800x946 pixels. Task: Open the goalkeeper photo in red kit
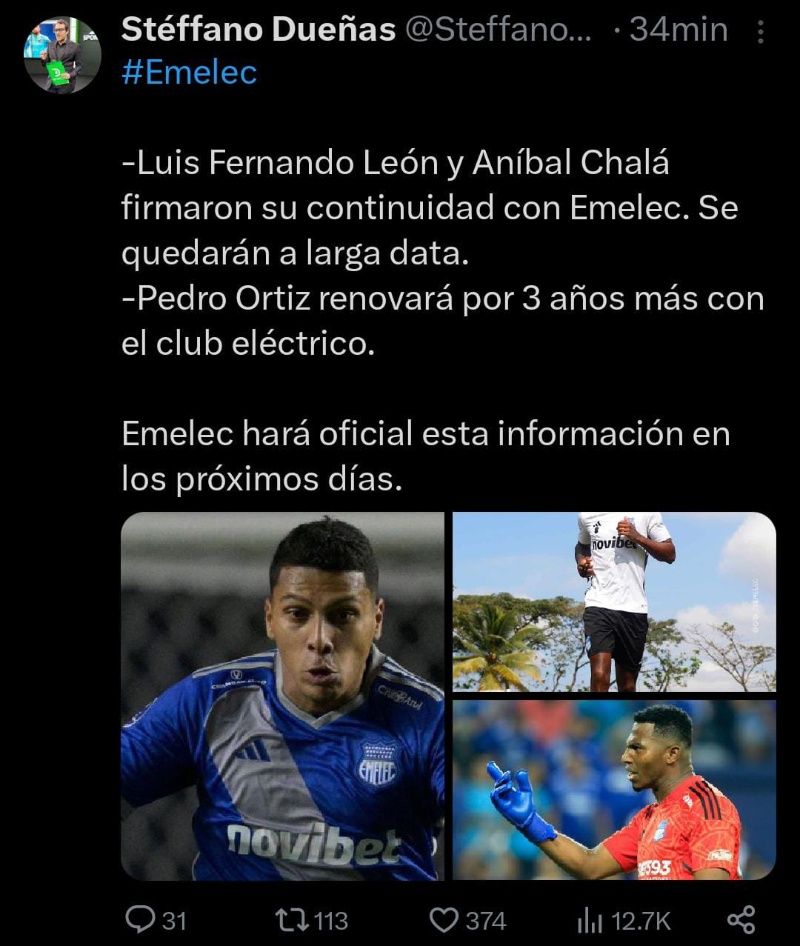coord(614,790)
